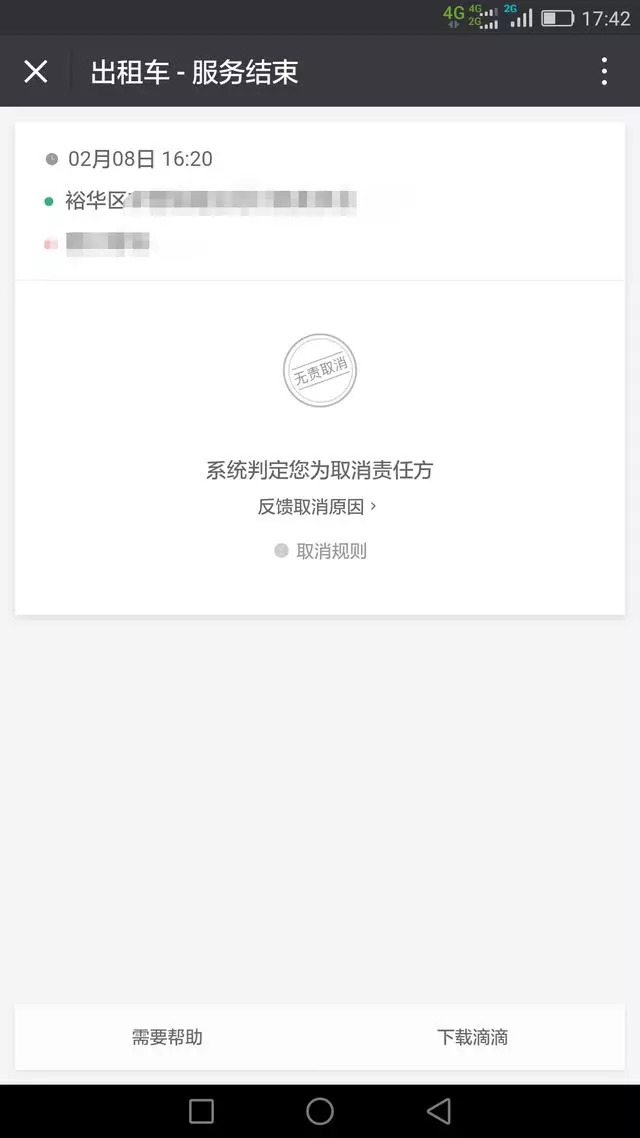Close the taxi service page
This screenshot has width=640, height=1138.
pos(36,71)
